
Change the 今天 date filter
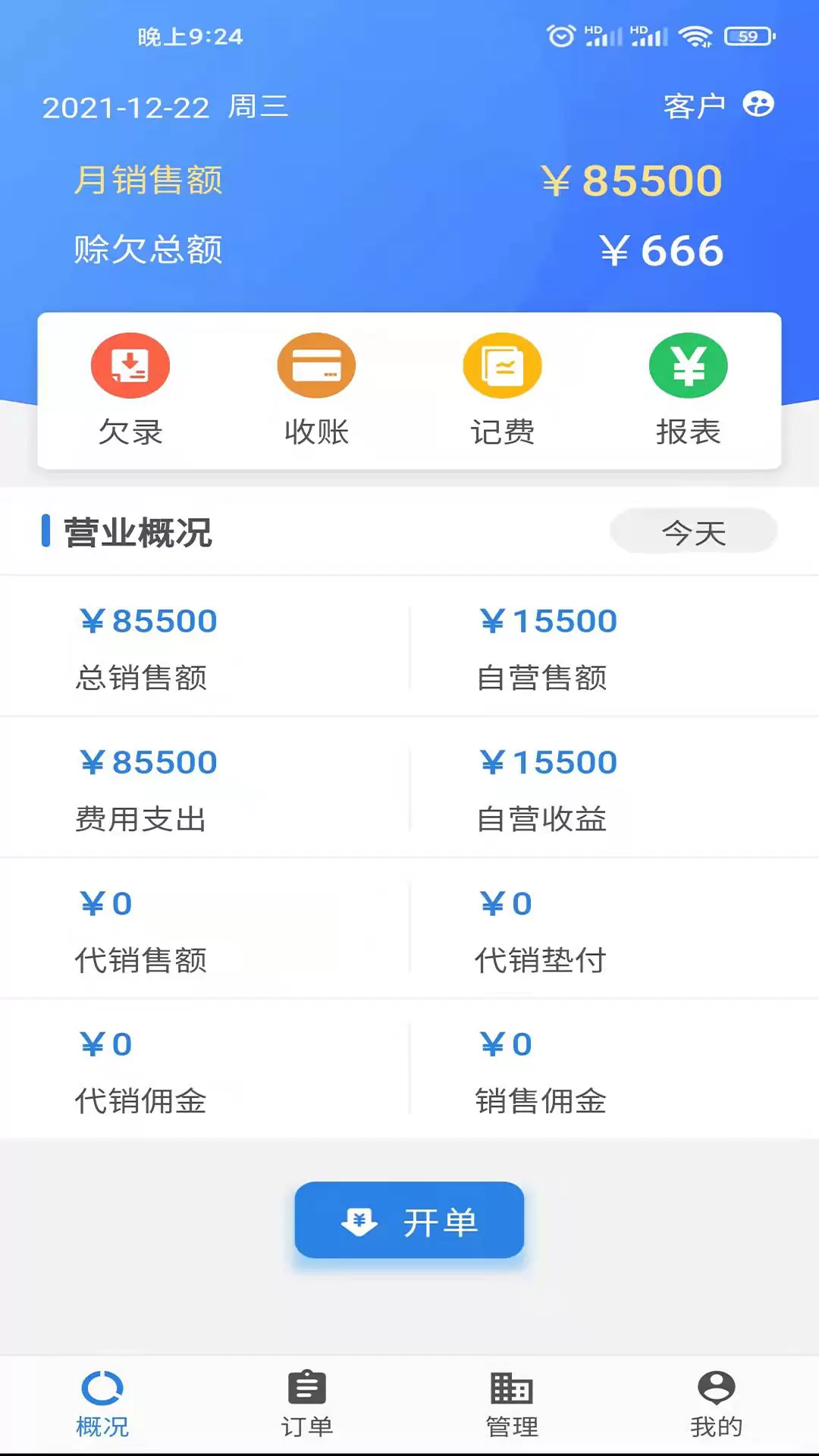coord(694,532)
